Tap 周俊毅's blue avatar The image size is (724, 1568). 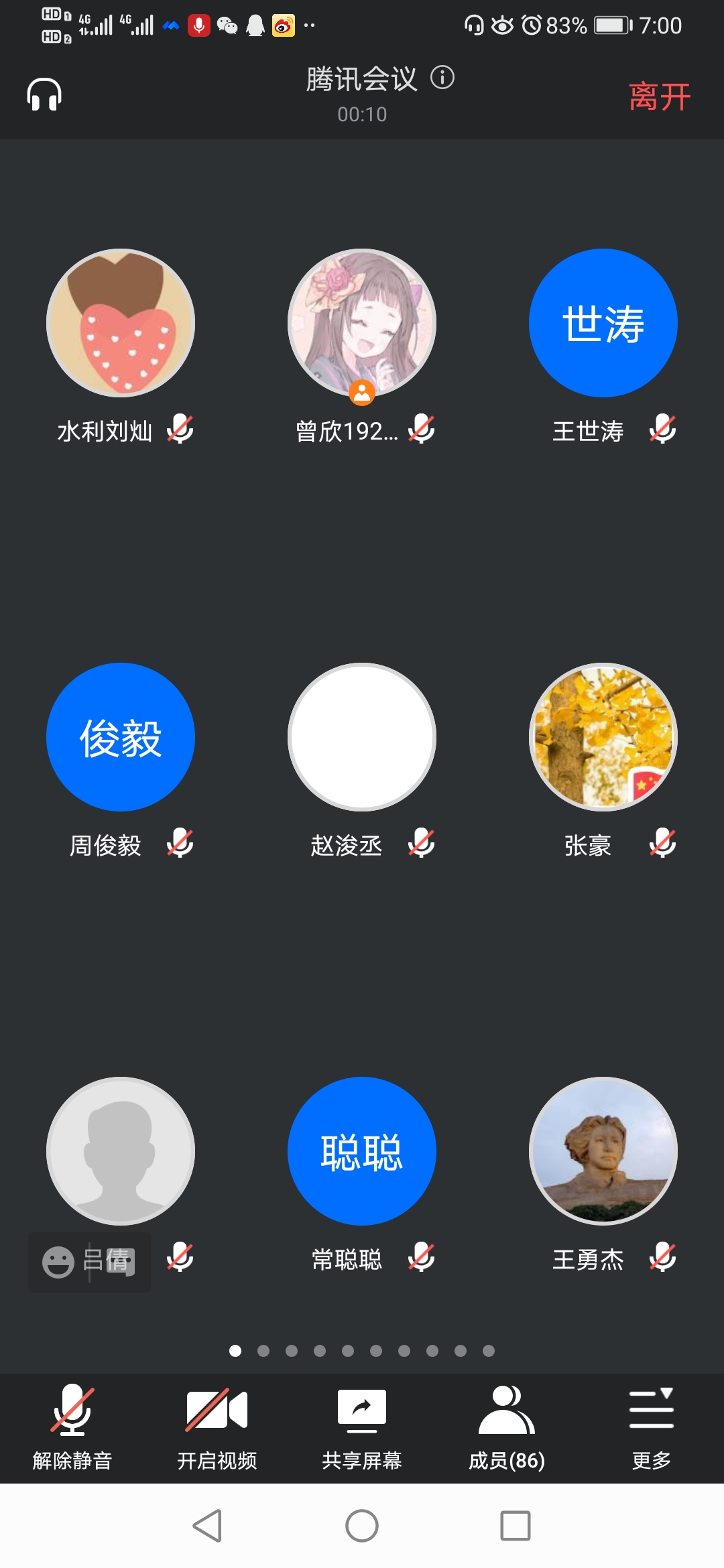point(121,737)
